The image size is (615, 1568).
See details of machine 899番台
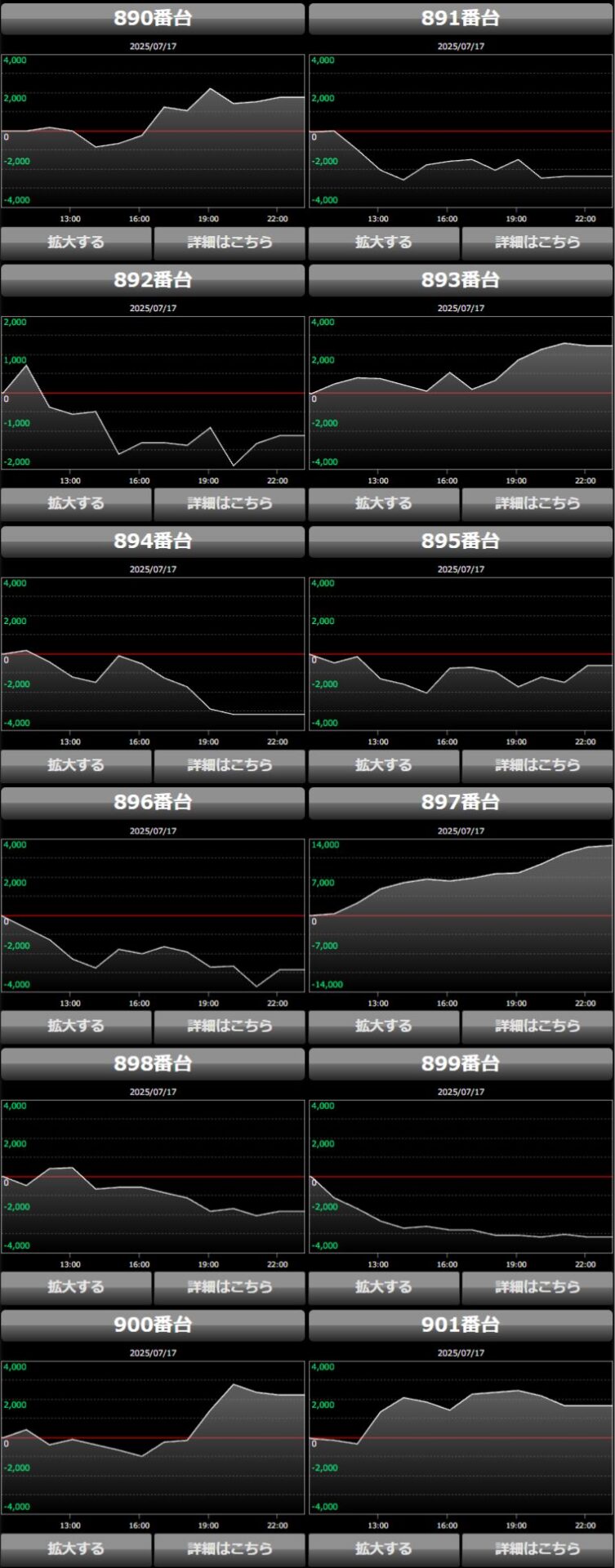click(x=537, y=1287)
